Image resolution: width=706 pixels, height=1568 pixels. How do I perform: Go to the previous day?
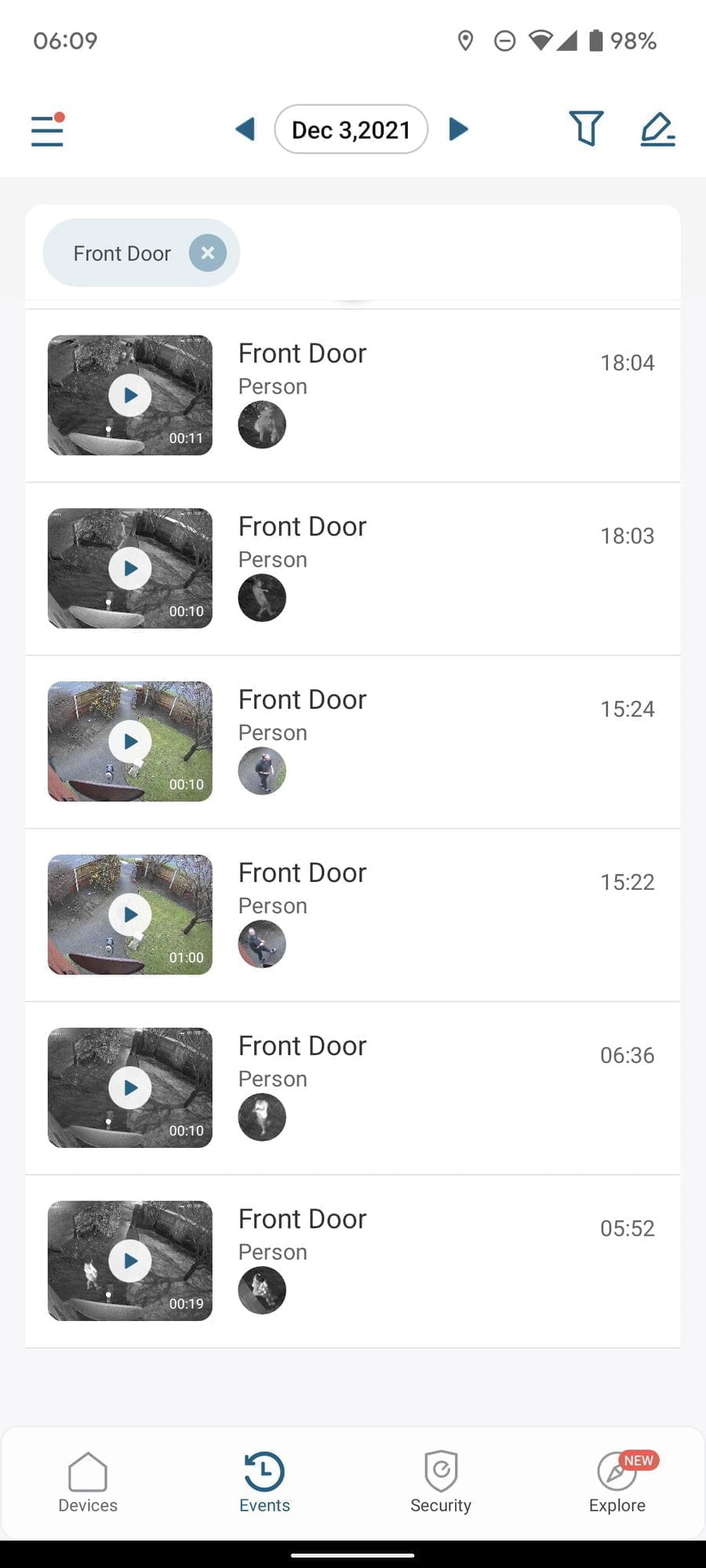(x=246, y=129)
